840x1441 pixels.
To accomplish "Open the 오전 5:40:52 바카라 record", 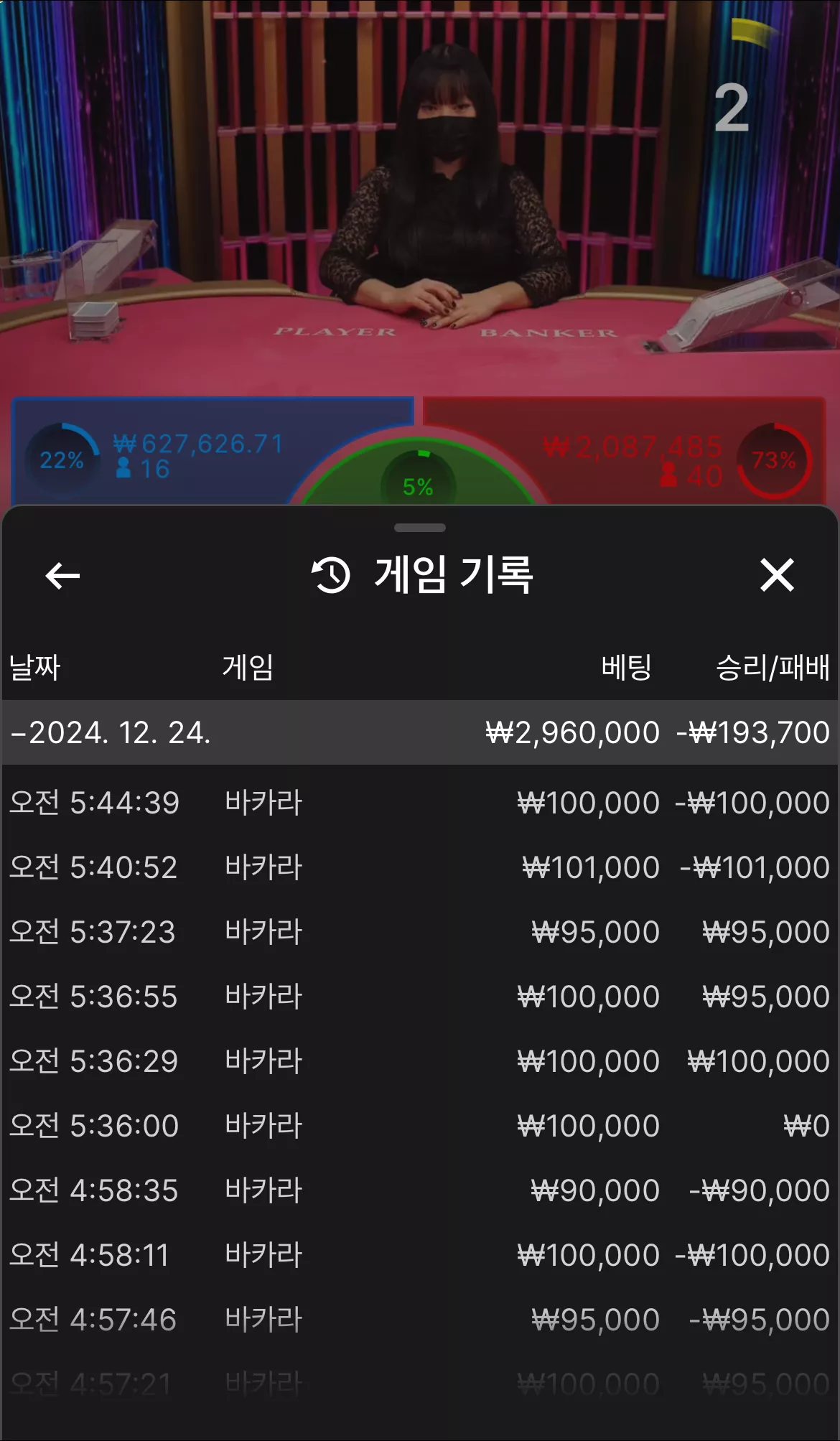I will point(420,867).
